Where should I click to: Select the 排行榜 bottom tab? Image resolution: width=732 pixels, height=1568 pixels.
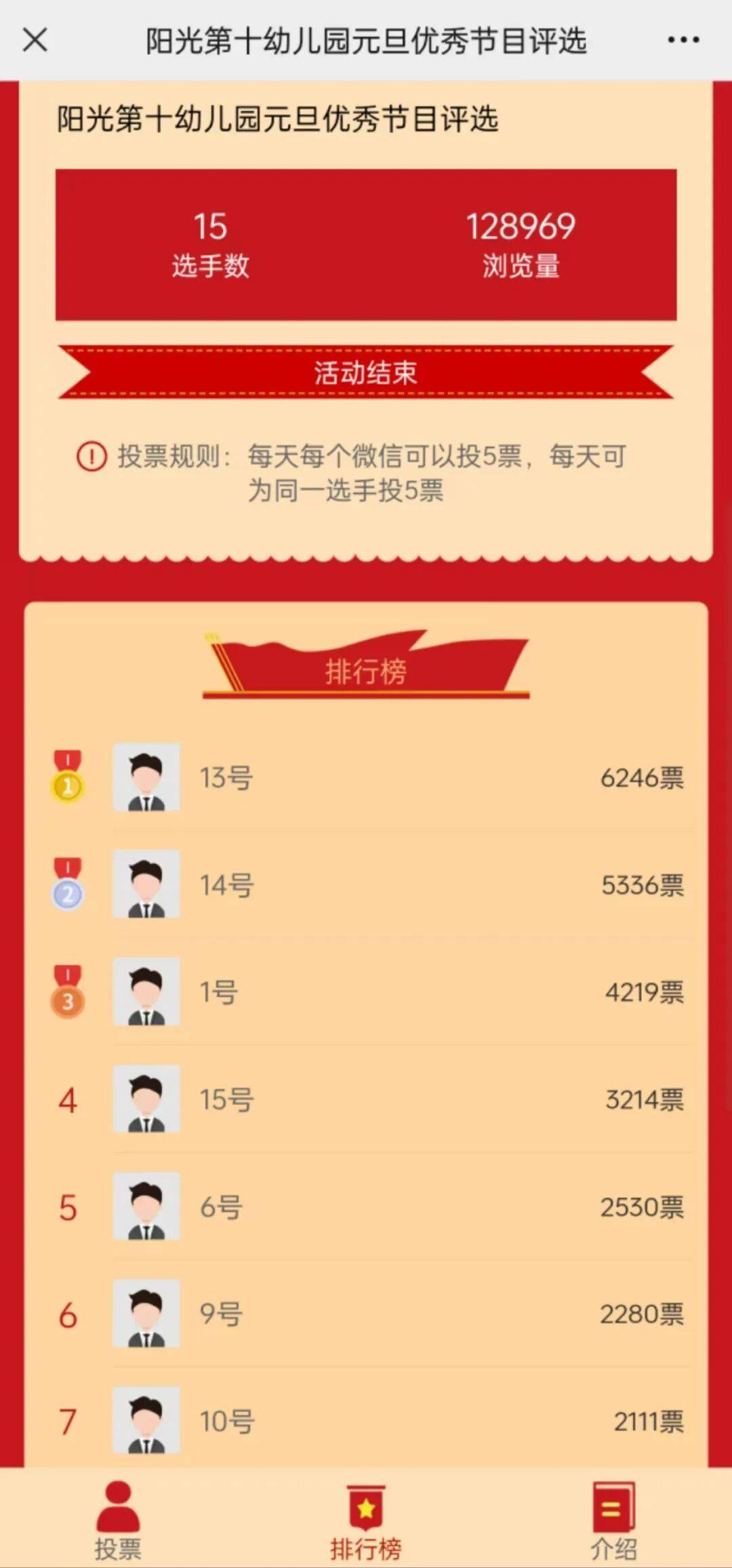pyautogui.click(x=366, y=1519)
